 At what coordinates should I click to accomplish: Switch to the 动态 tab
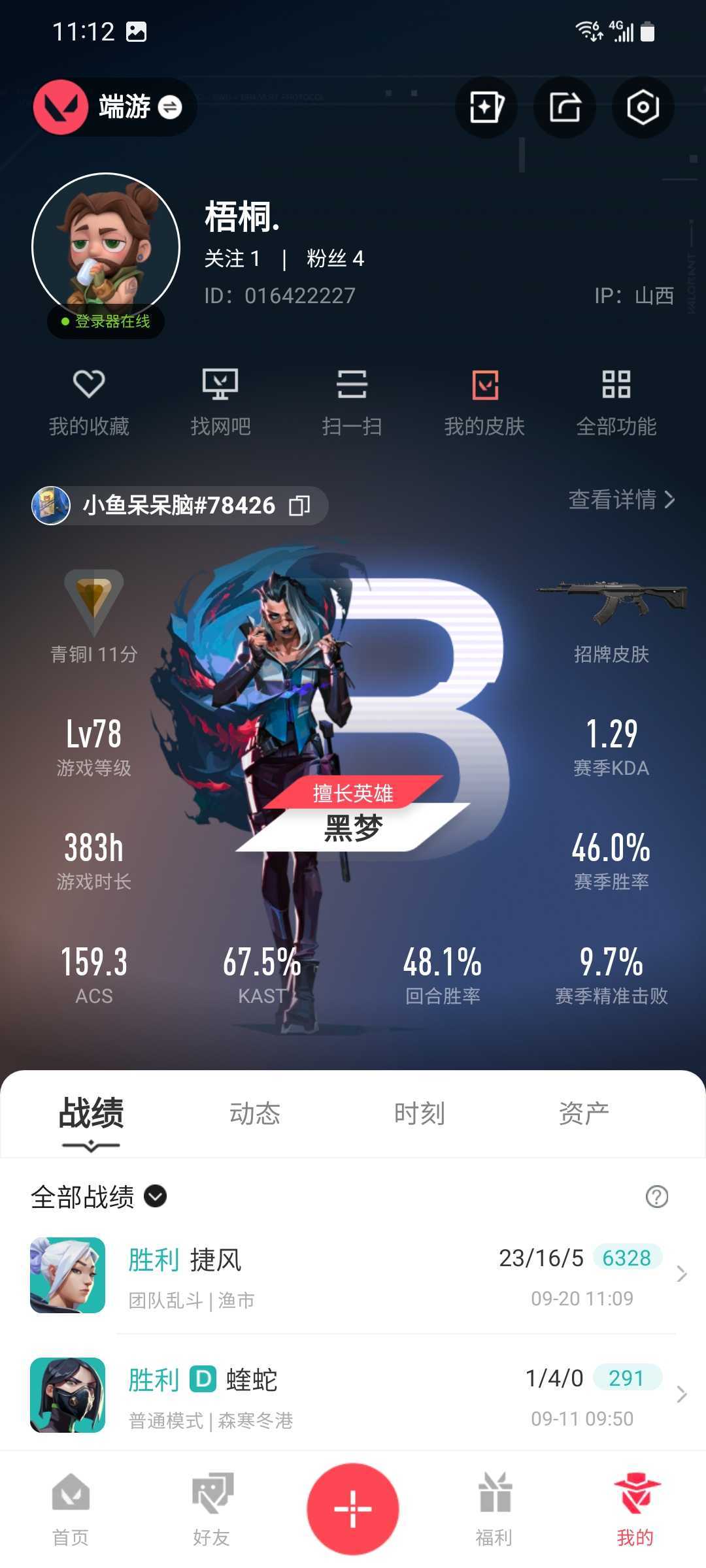pos(255,1113)
